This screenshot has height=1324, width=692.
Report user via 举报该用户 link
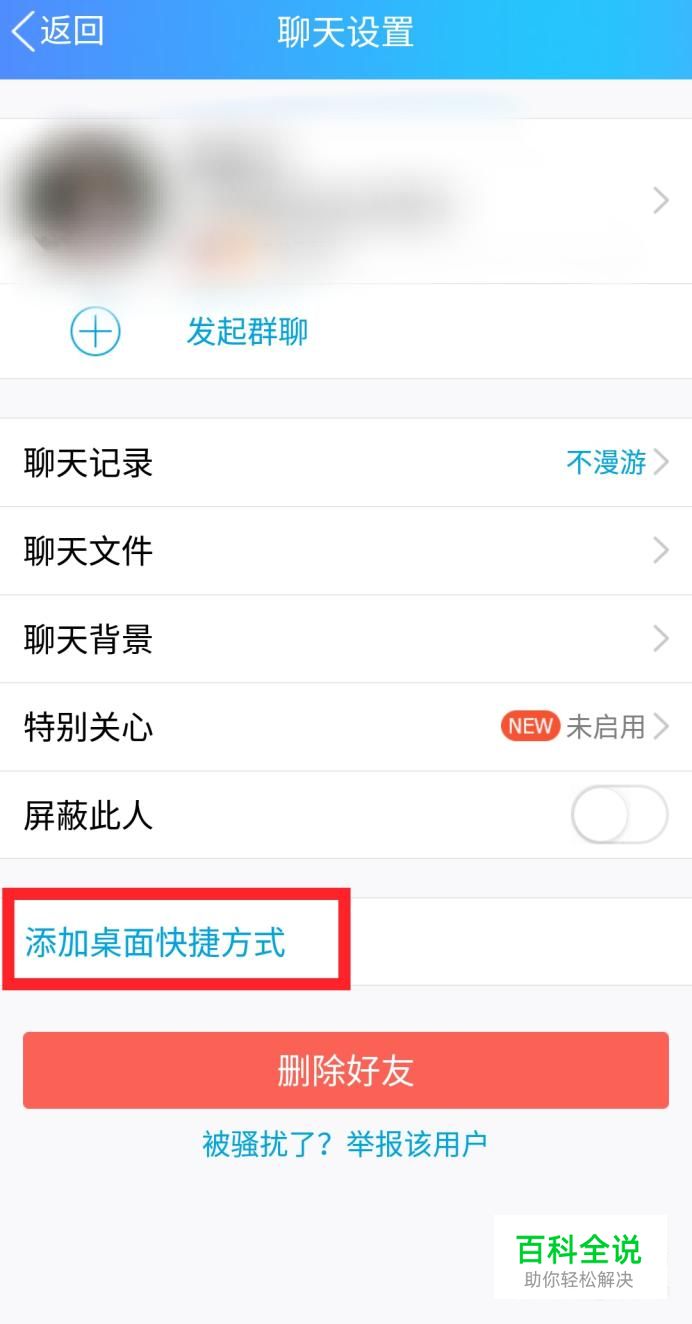(x=416, y=1143)
